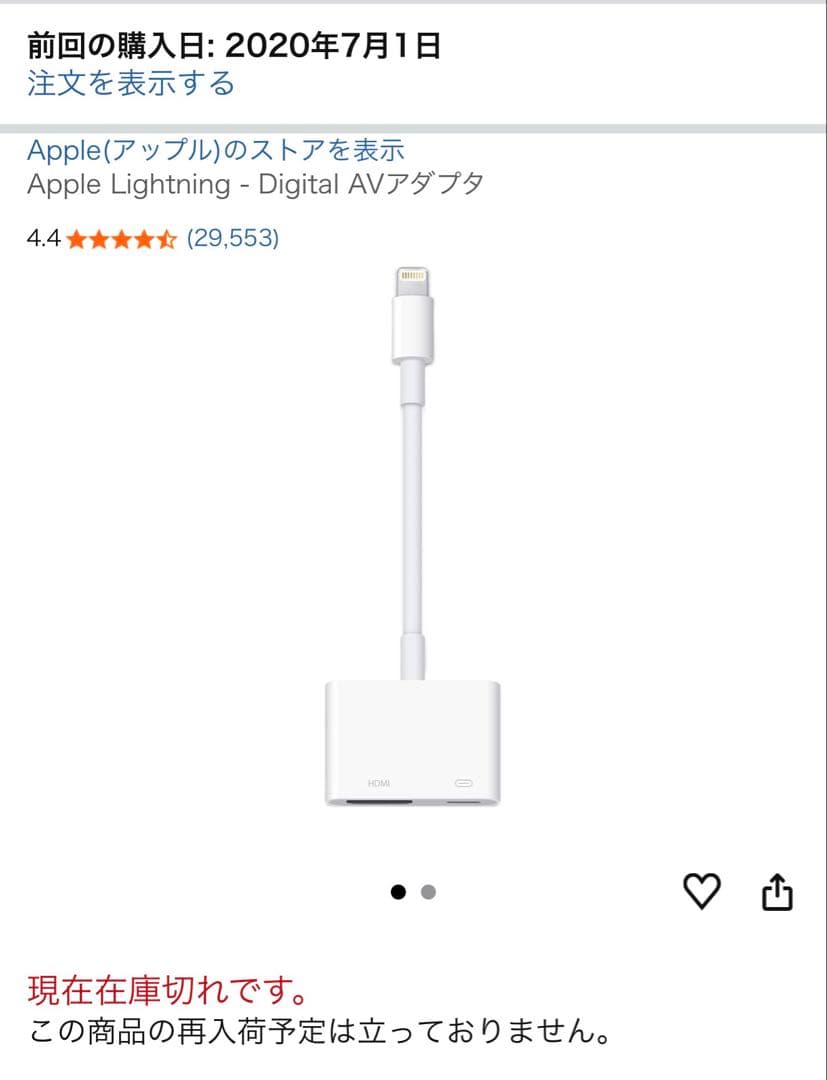Viewport: 827px width, 1080px height.
Task: Visit the Apple(アップル)のストアを表示 link
Action: (x=216, y=149)
